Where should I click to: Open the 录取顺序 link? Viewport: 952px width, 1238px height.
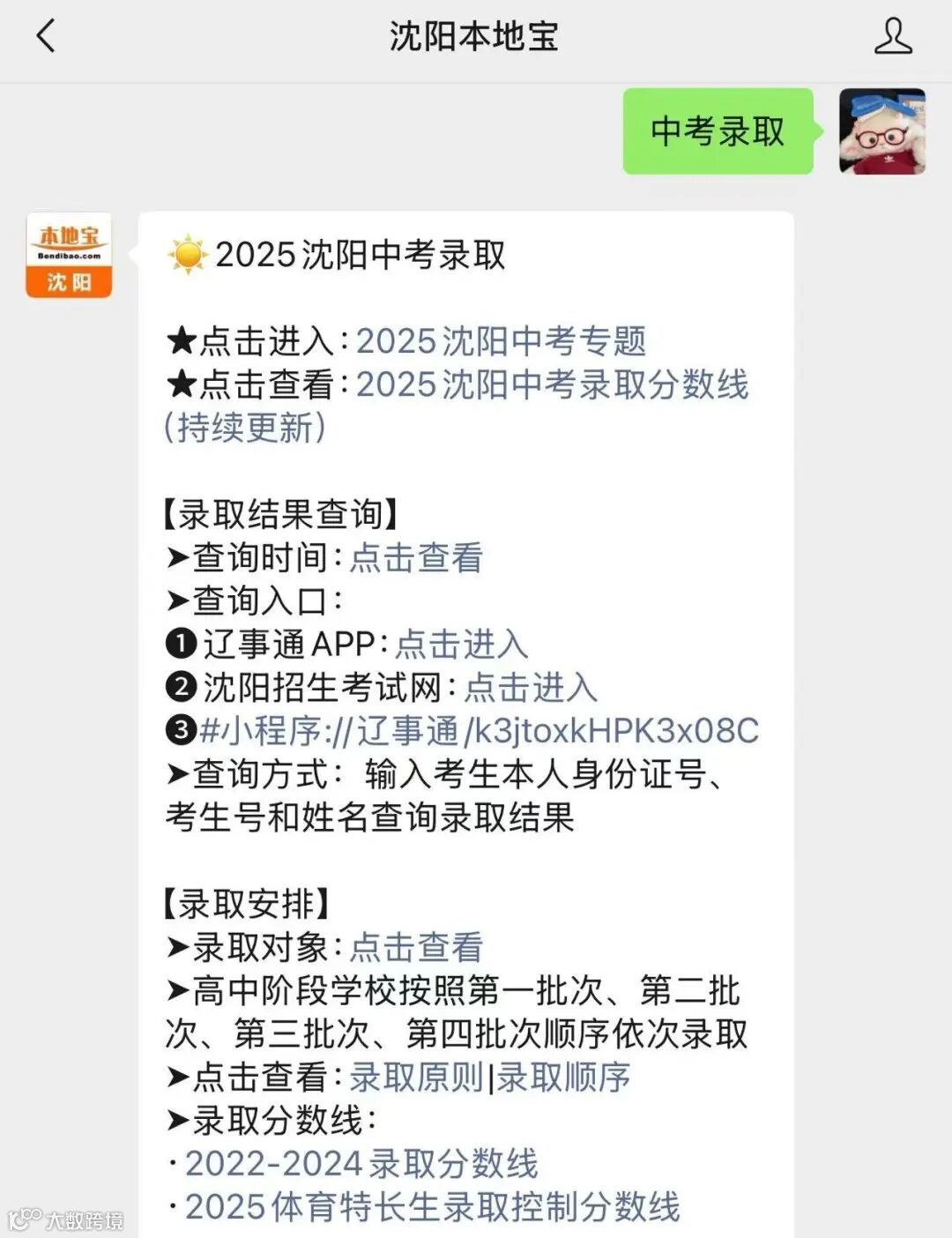point(563,1077)
